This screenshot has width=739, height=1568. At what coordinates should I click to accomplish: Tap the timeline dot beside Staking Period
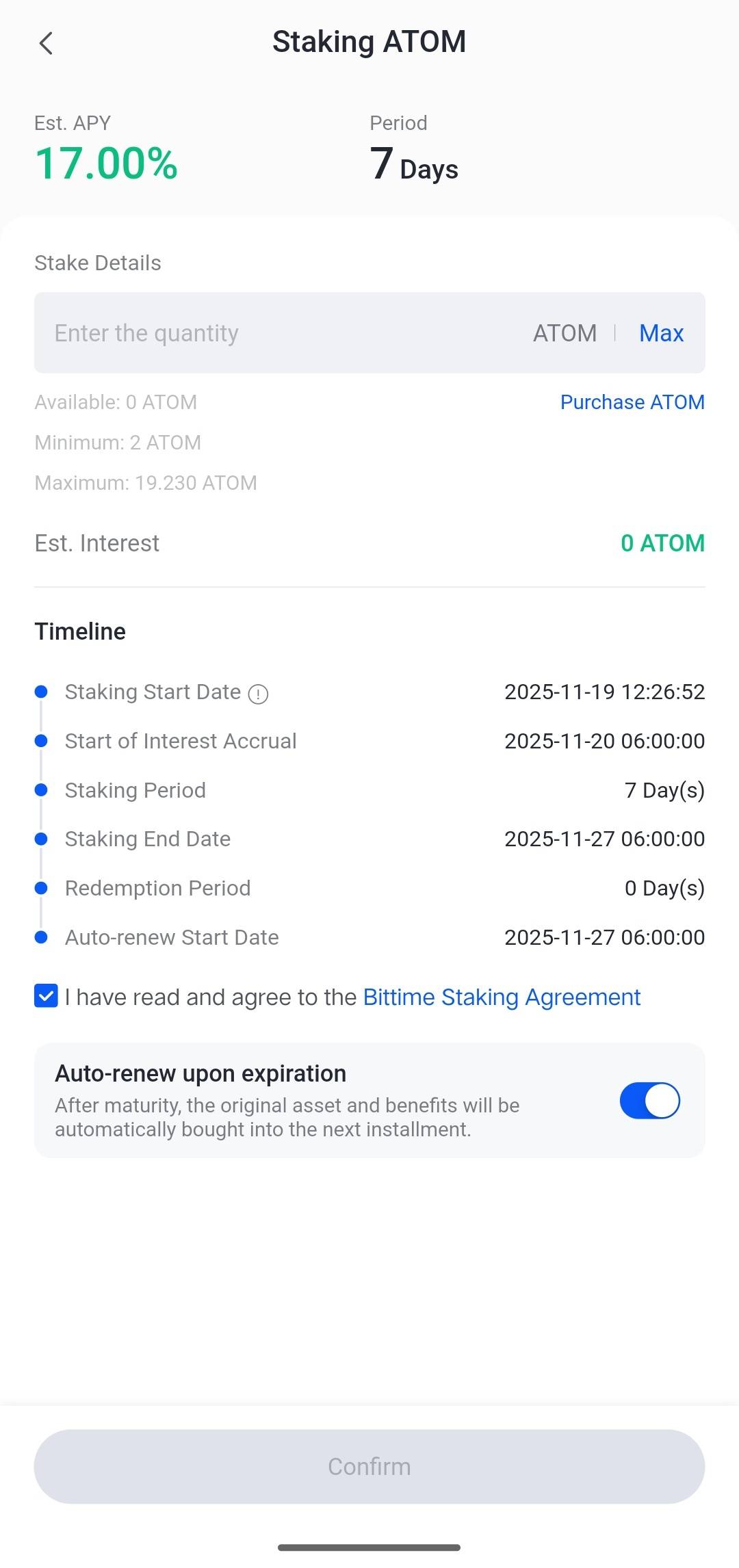42,789
